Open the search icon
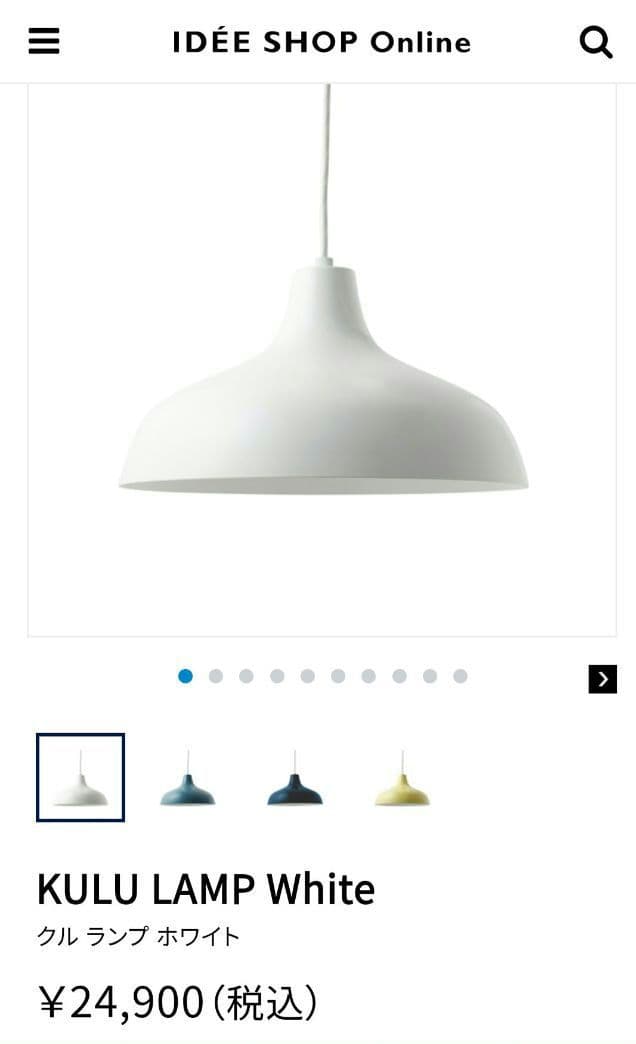This screenshot has width=636, height=1044. (596, 42)
